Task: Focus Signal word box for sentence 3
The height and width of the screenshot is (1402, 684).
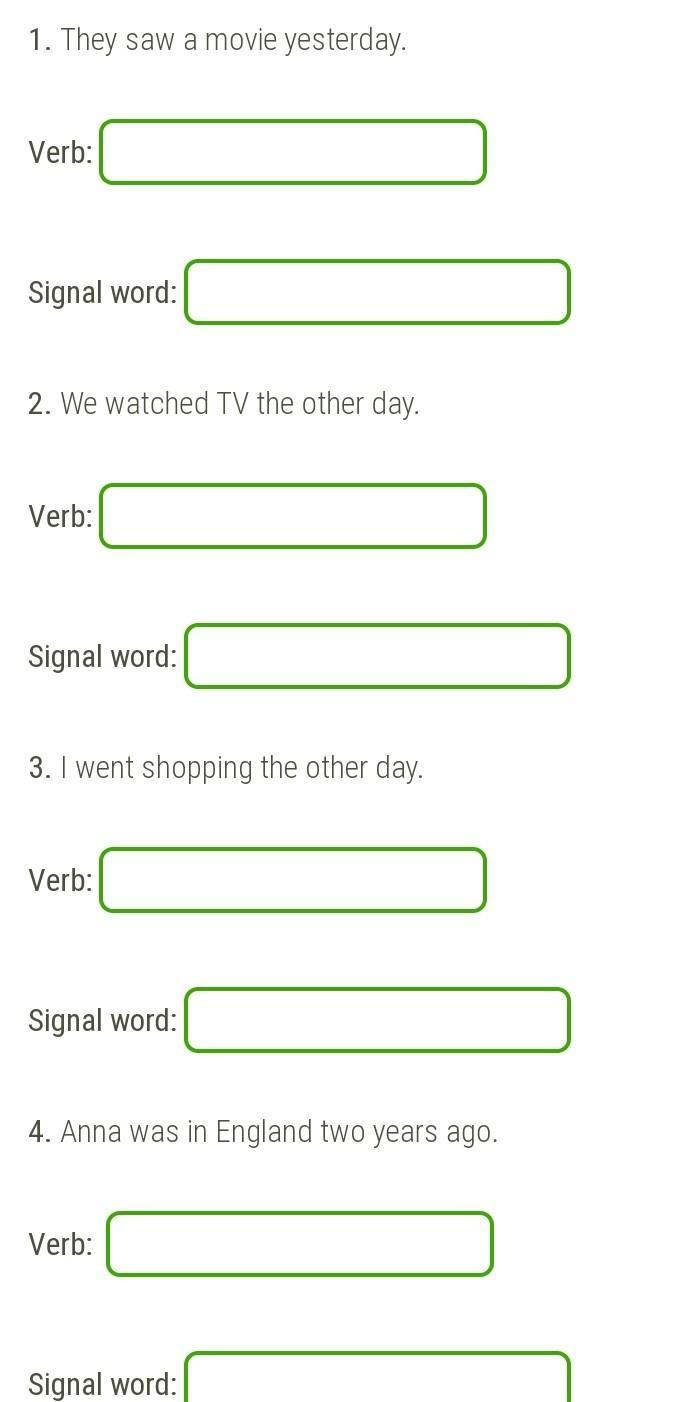Action: (x=377, y=1020)
